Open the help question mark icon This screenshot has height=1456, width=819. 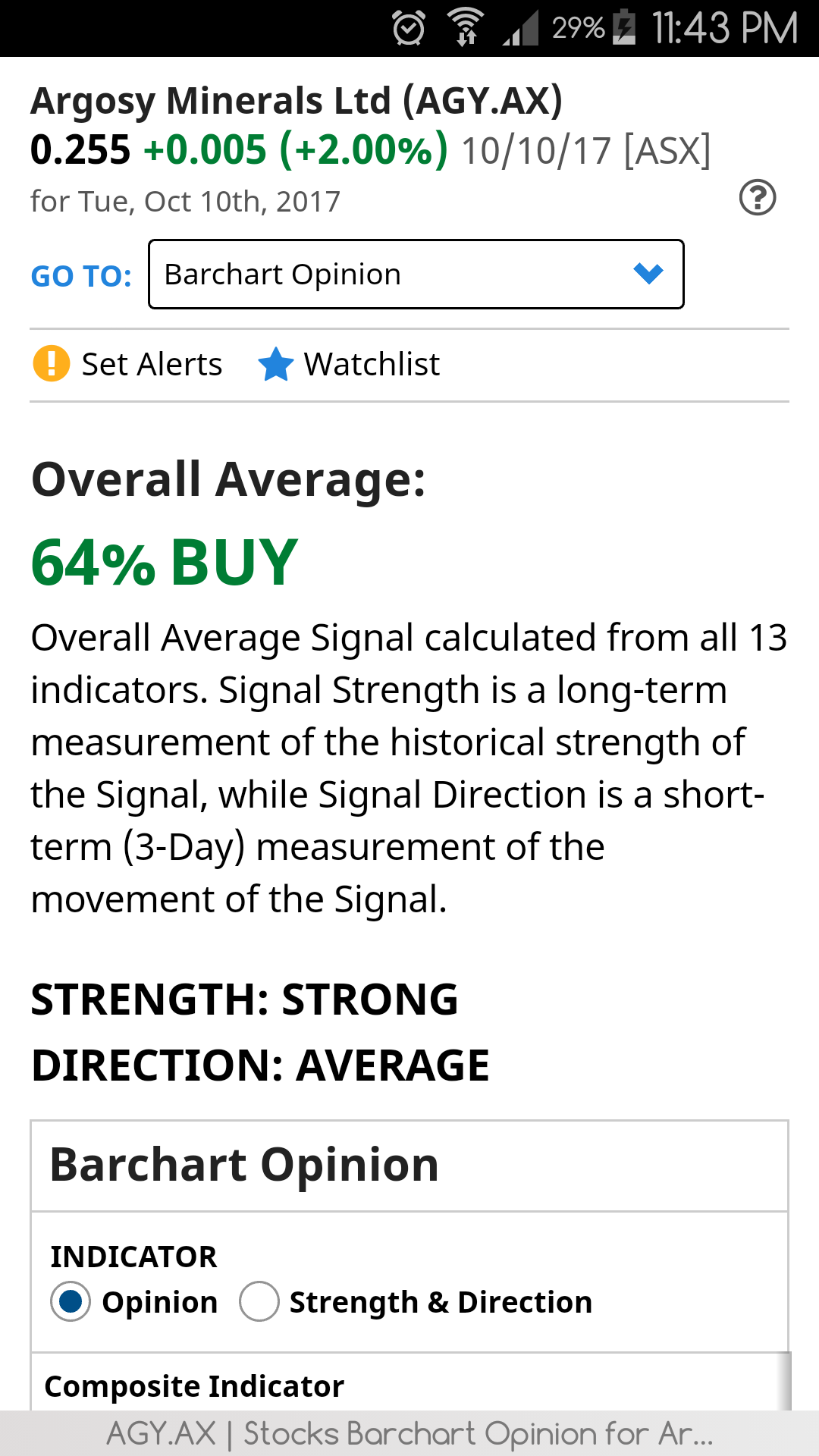point(757,198)
